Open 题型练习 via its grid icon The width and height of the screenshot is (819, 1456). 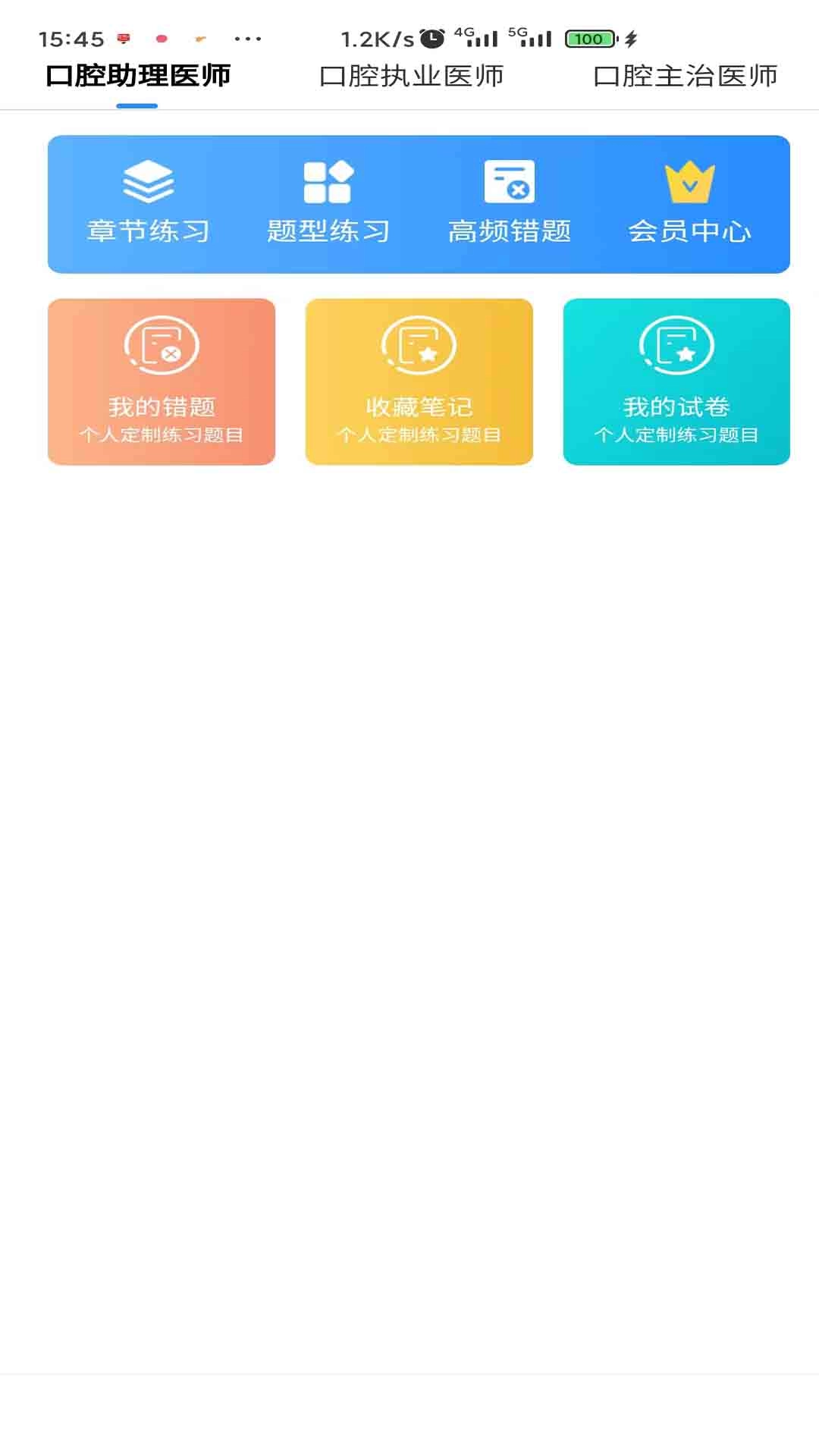pyautogui.click(x=328, y=182)
